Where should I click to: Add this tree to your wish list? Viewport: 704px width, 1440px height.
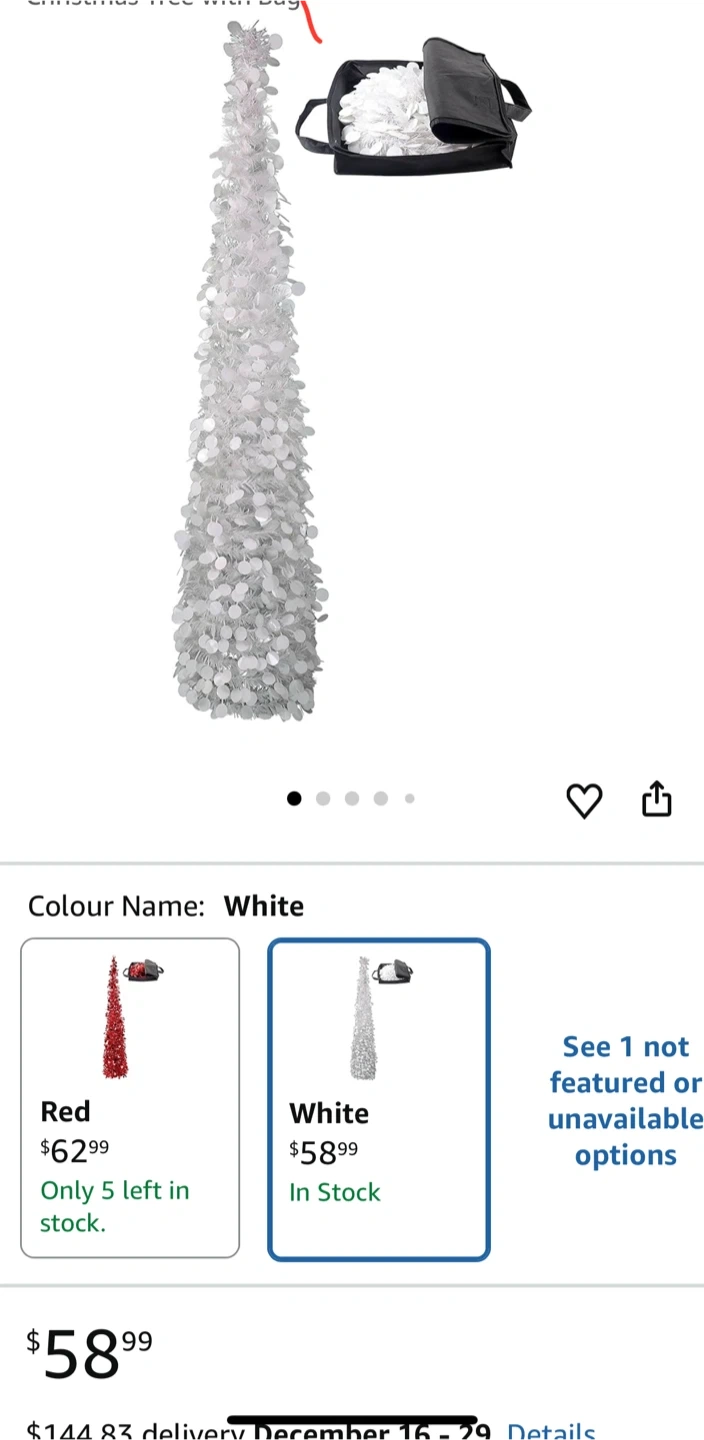(584, 801)
